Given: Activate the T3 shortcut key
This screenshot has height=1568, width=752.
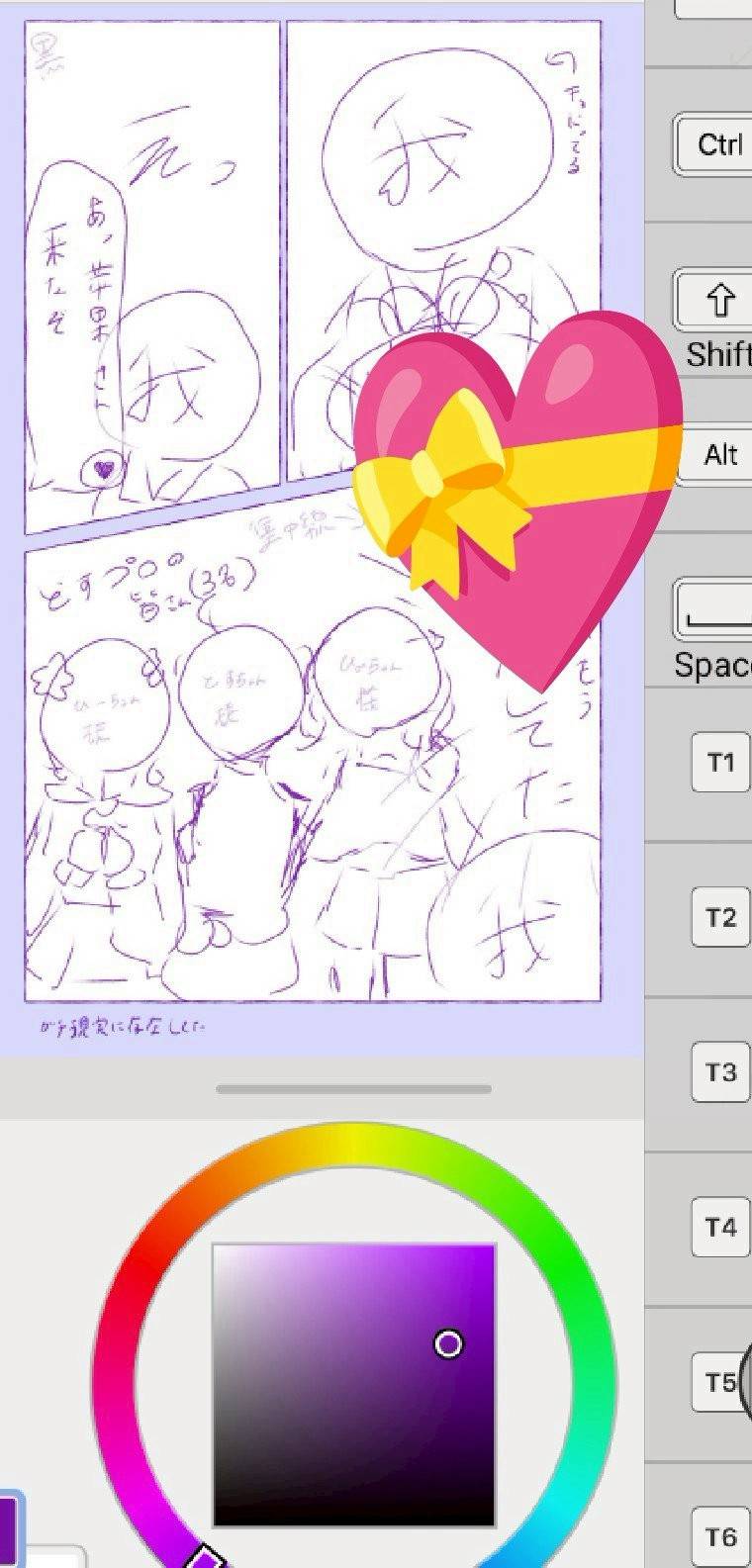Looking at the screenshot, I should (x=720, y=1072).
